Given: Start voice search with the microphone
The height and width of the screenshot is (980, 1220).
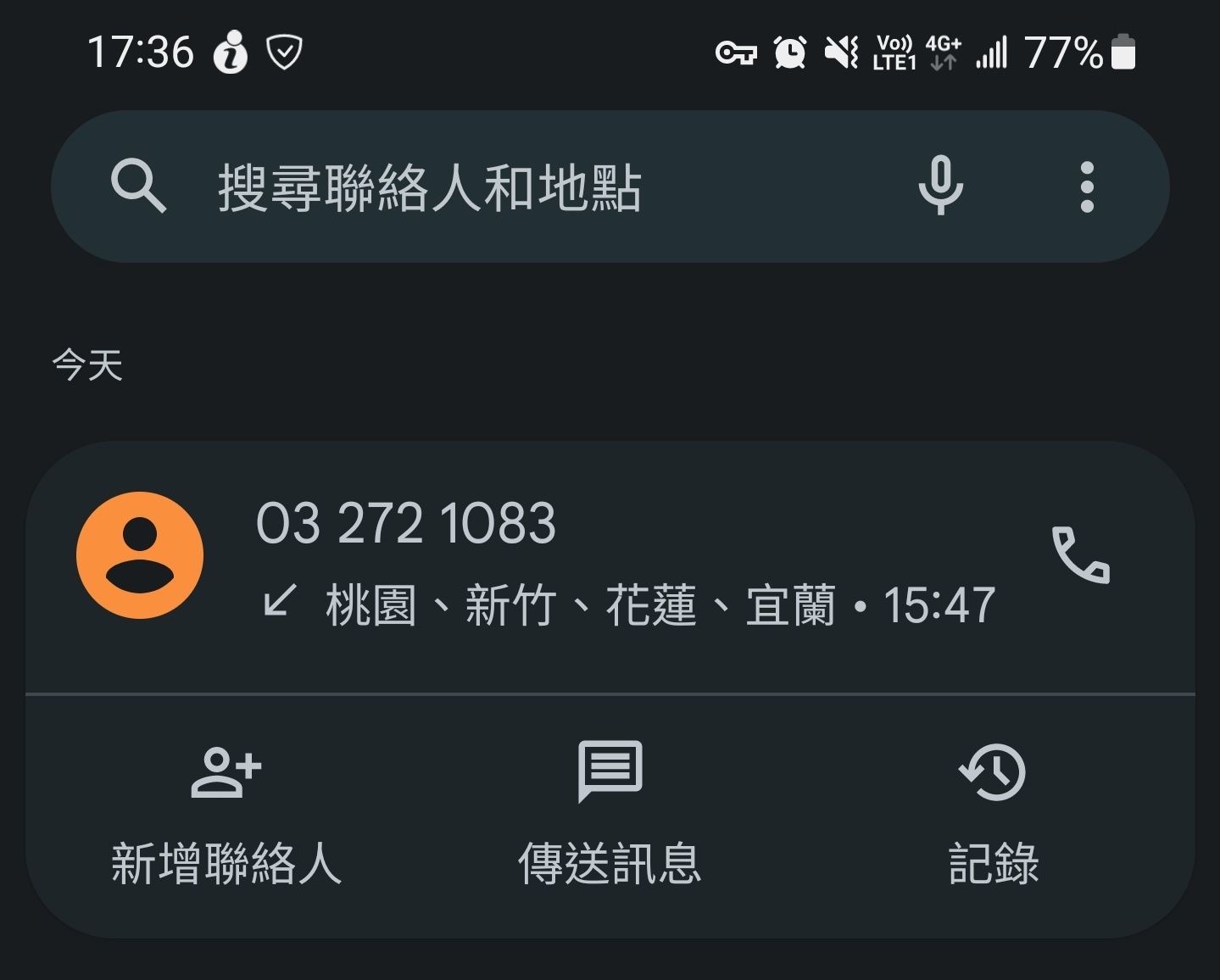Looking at the screenshot, I should [x=940, y=186].
